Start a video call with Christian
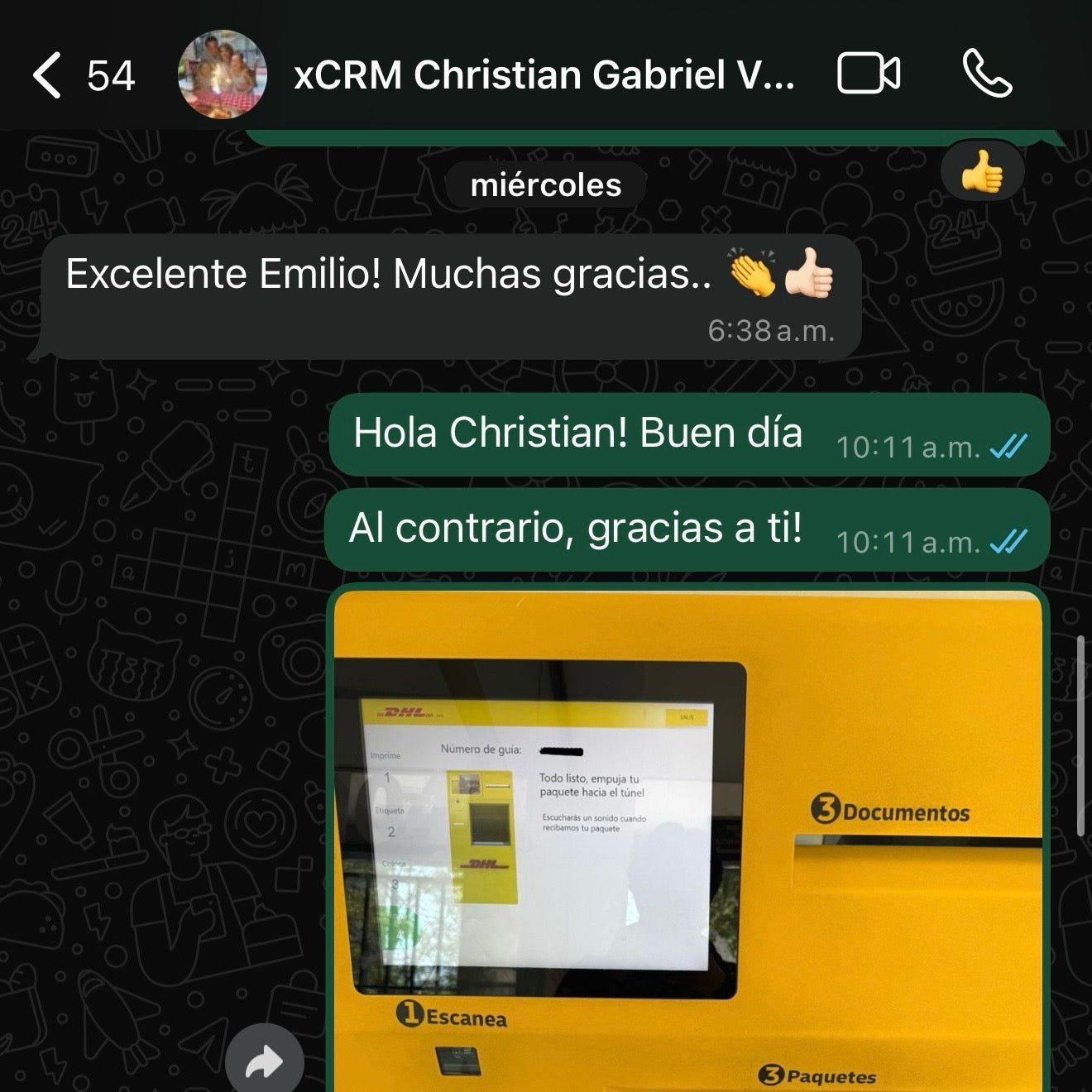Viewport: 1092px width, 1092px height. [869, 74]
